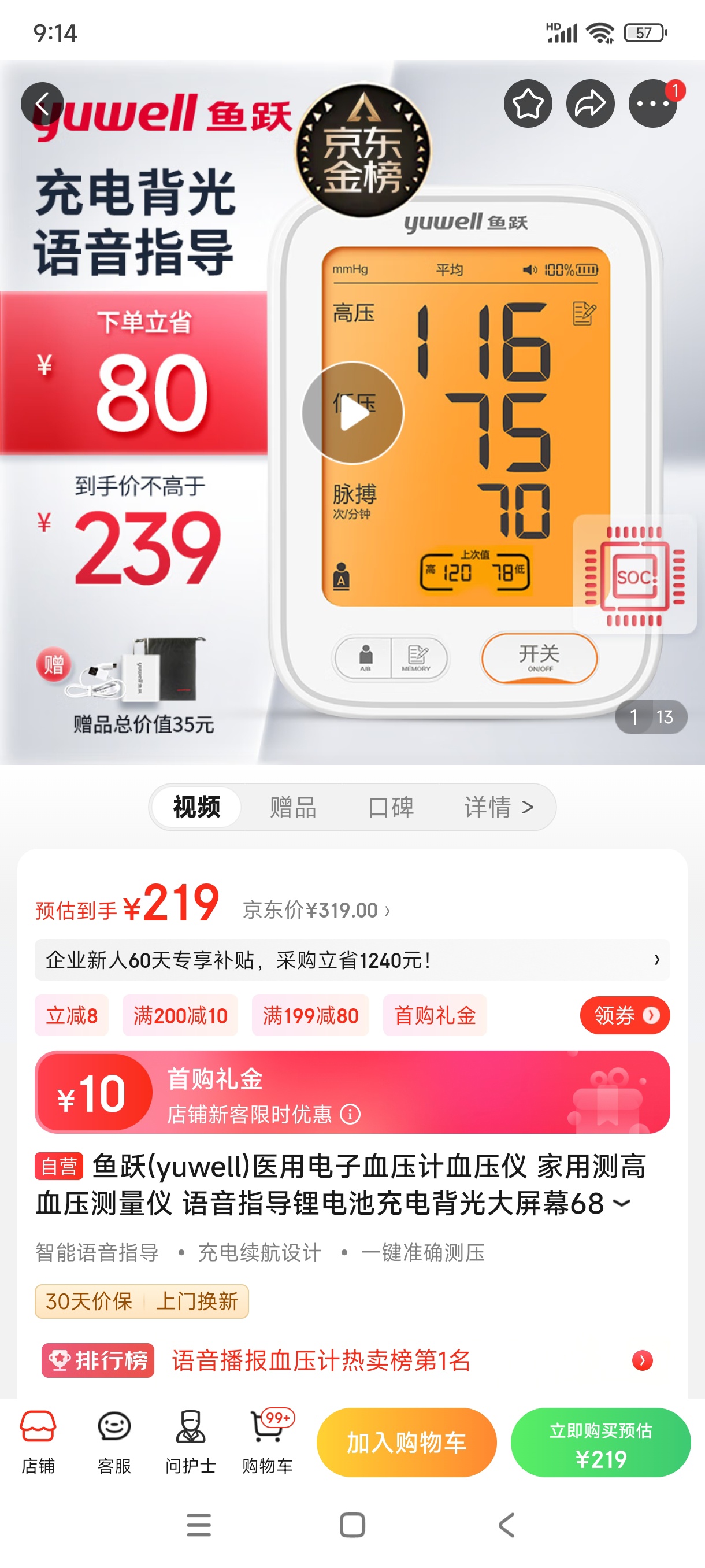
Task: Open the 企业新人60天专享补贴 banner
Action: (352, 960)
